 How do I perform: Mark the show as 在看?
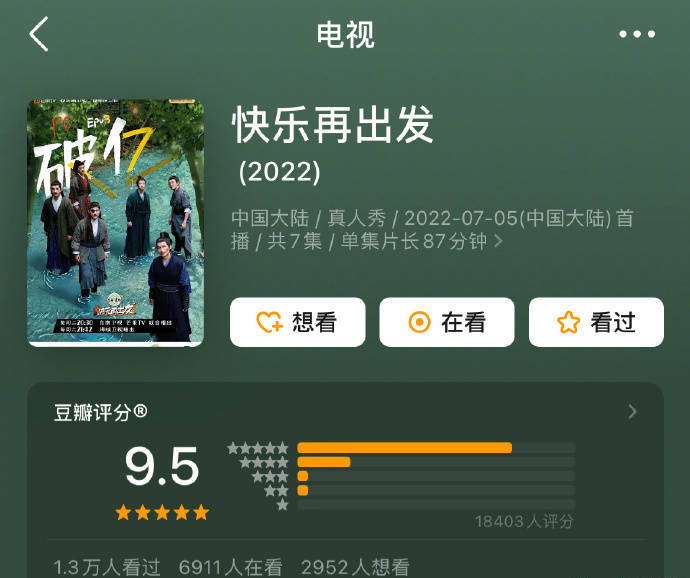(x=447, y=322)
